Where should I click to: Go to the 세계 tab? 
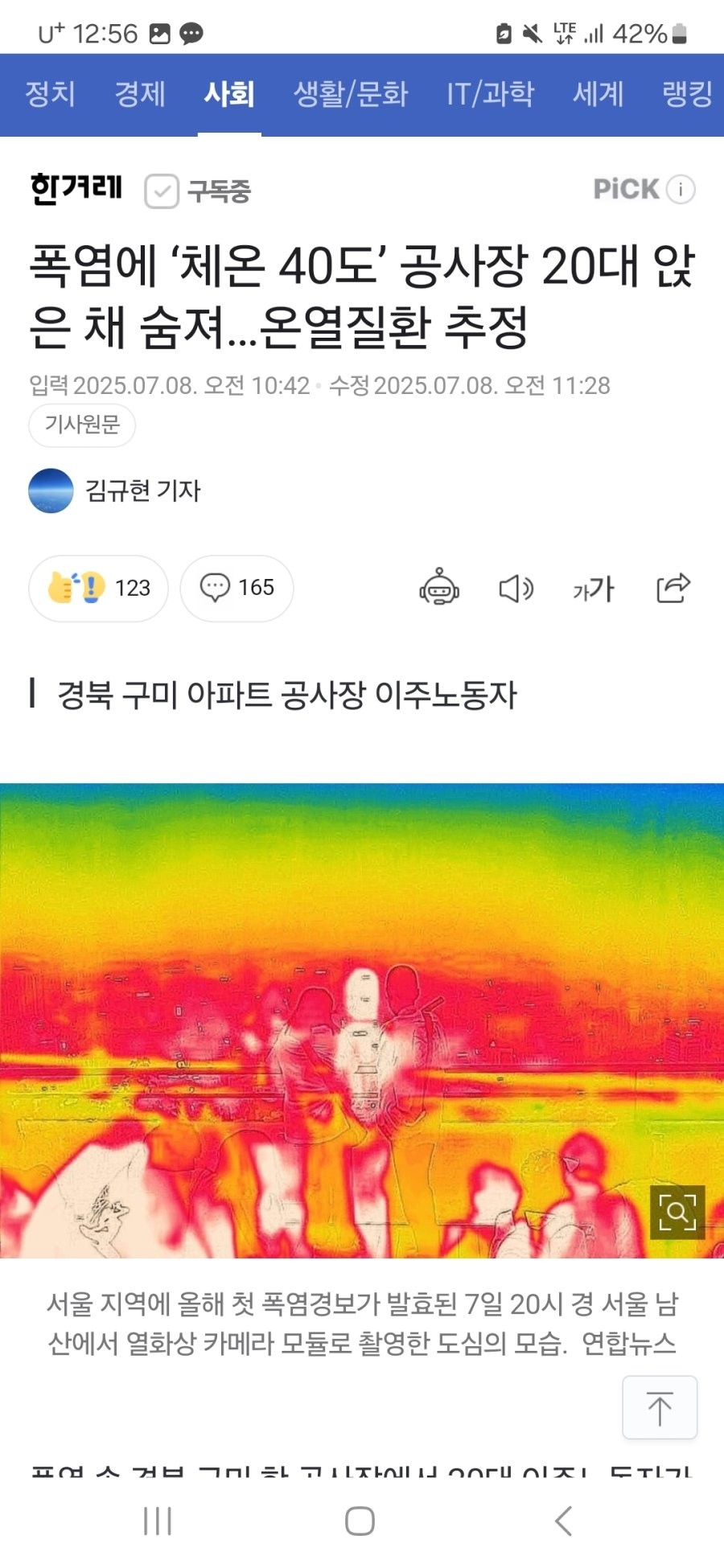tap(598, 94)
